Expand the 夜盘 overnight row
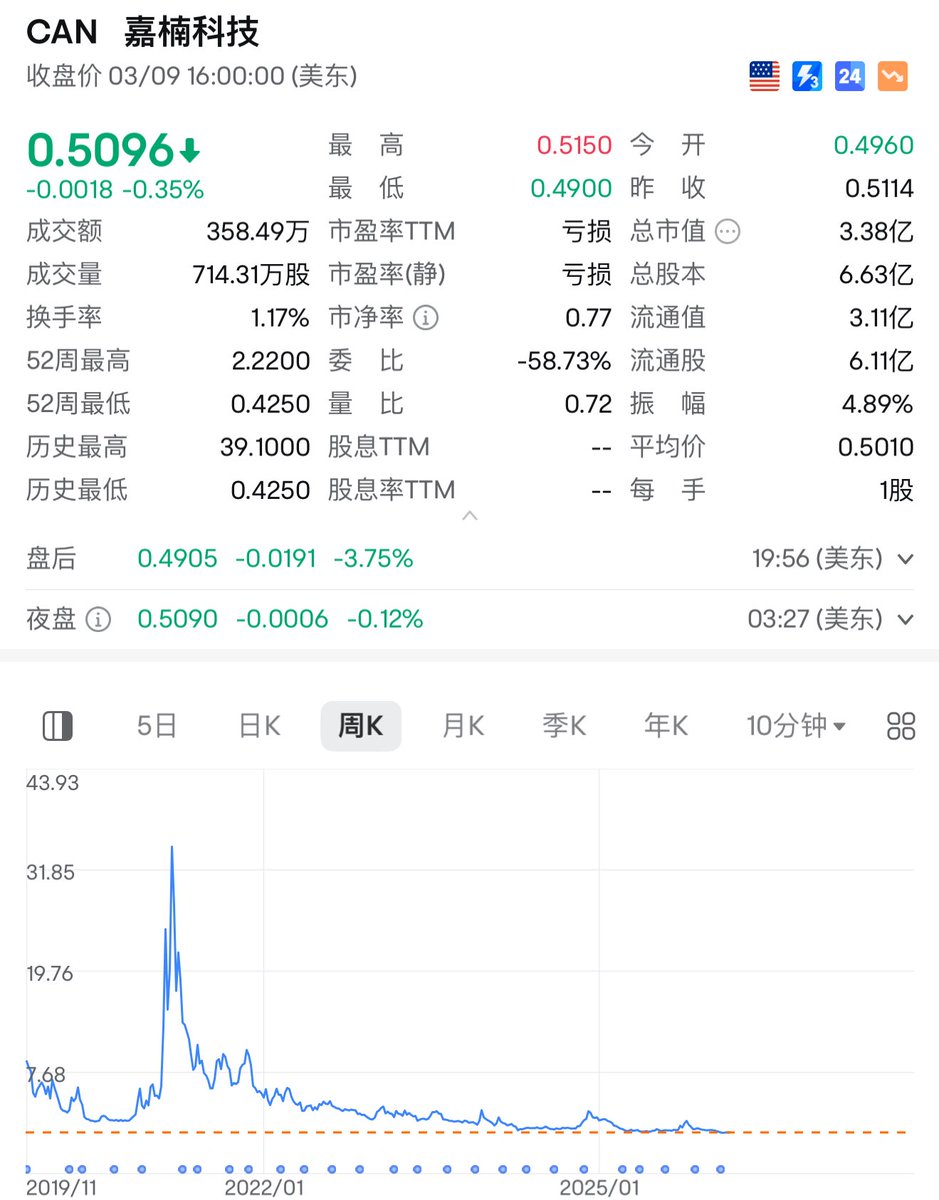Viewport: 939px width, 1200px height. pos(905,620)
